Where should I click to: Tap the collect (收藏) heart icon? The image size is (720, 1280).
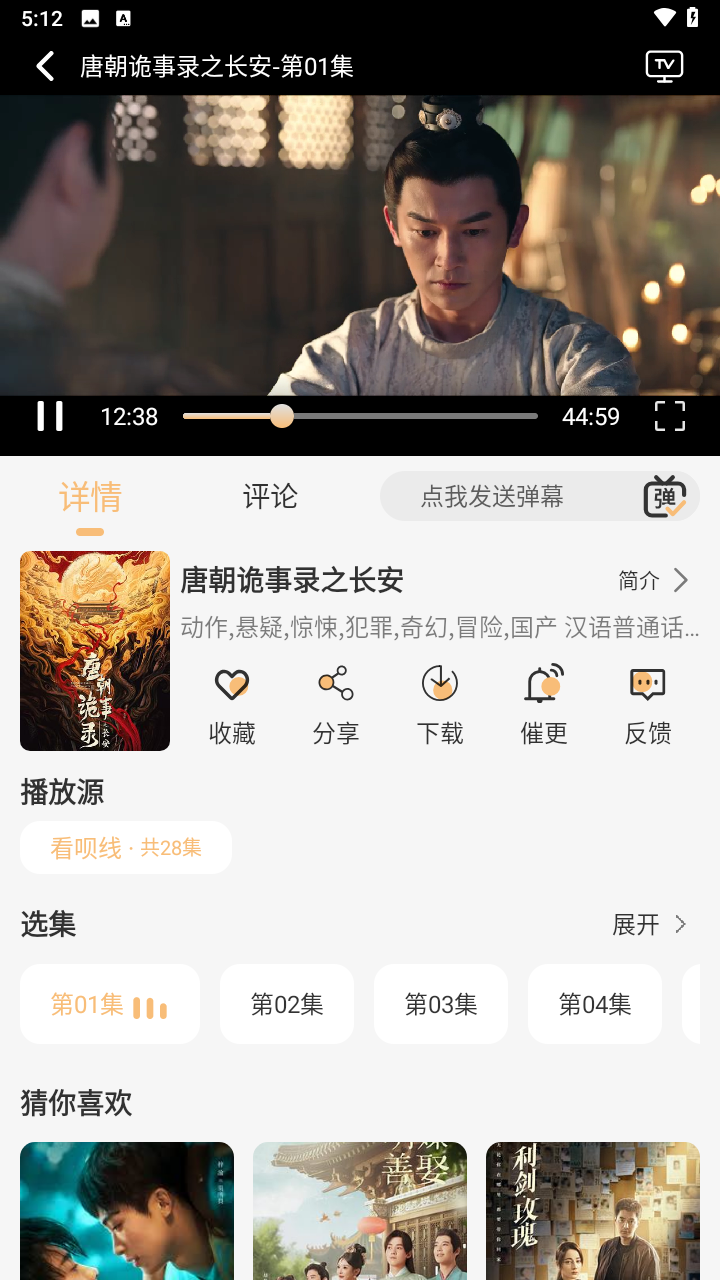[x=231, y=685]
